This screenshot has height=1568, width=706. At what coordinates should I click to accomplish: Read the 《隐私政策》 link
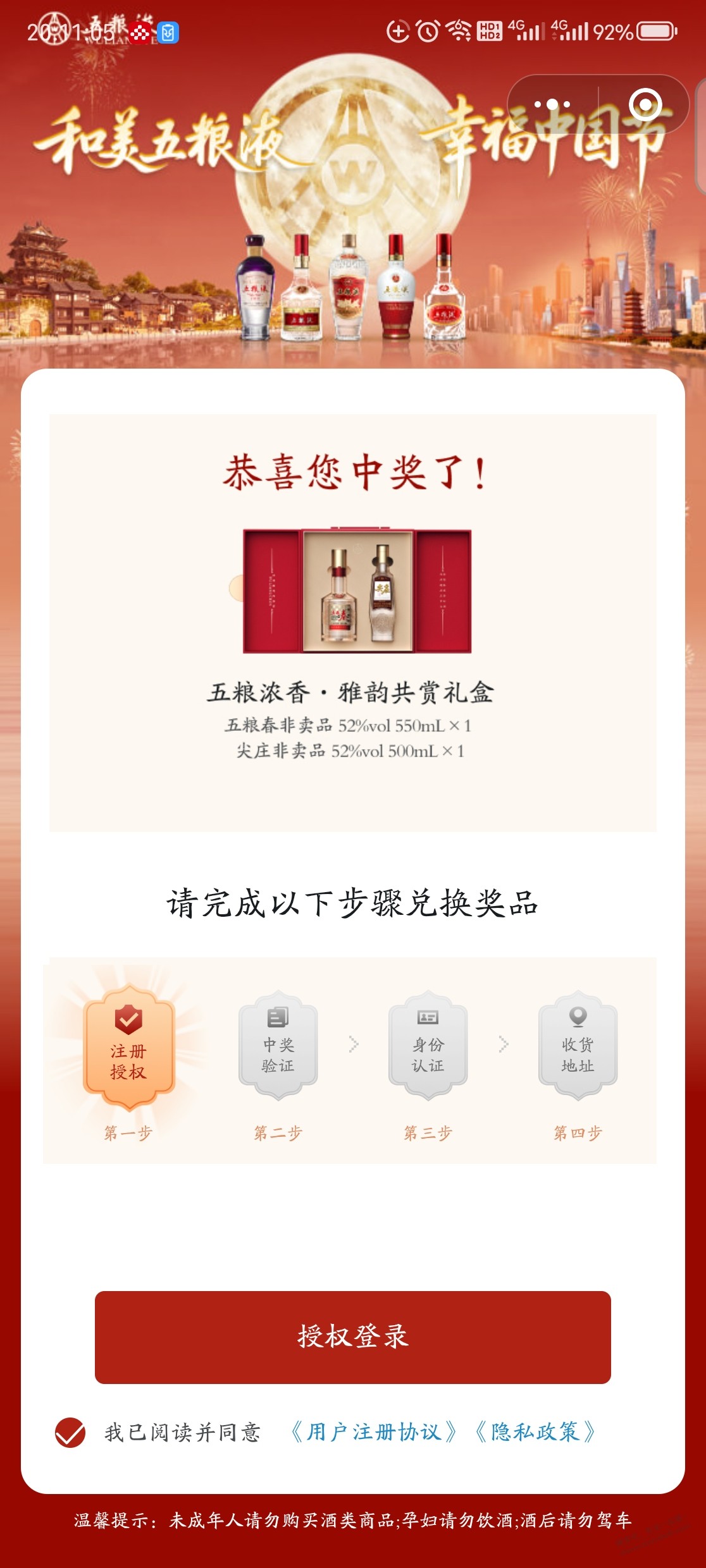[x=535, y=1432]
